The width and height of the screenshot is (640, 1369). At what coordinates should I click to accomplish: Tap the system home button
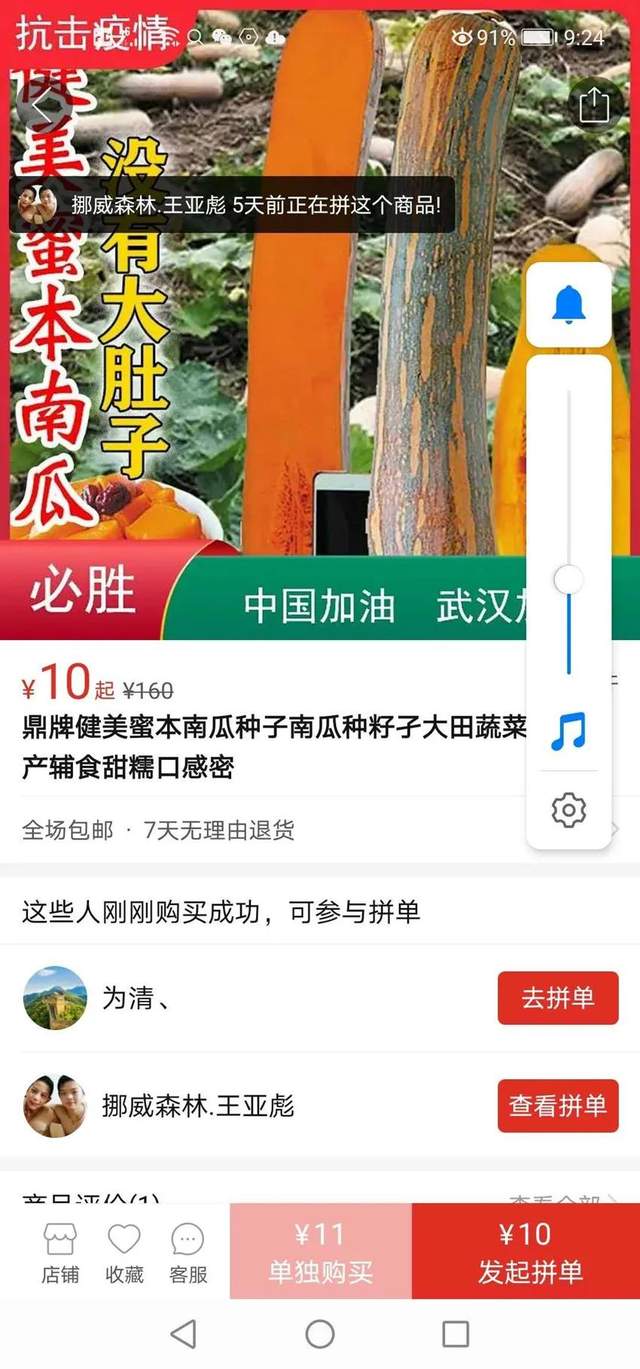tap(320, 1333)
